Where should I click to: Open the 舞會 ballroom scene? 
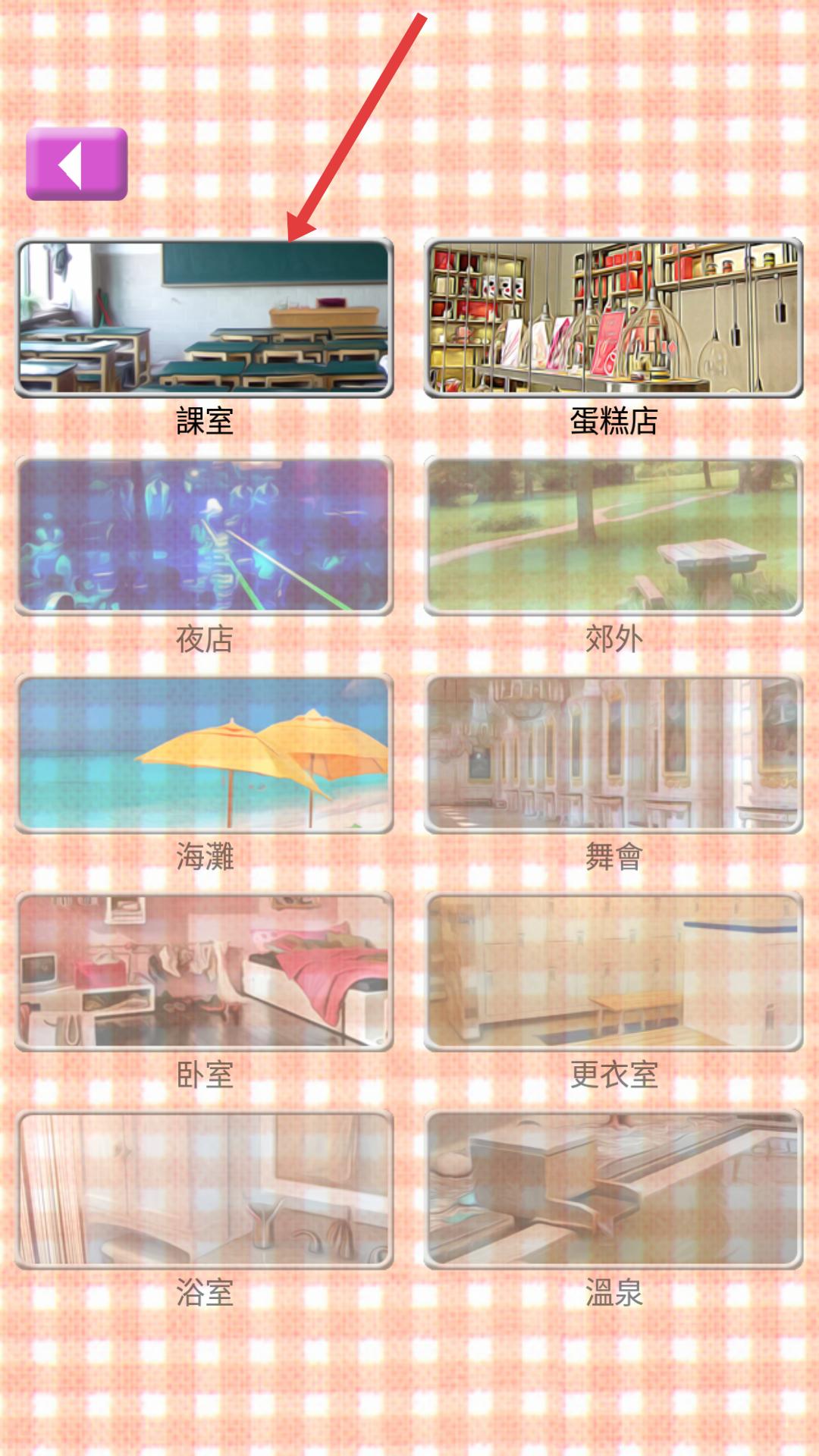click(x=613, y=754)
